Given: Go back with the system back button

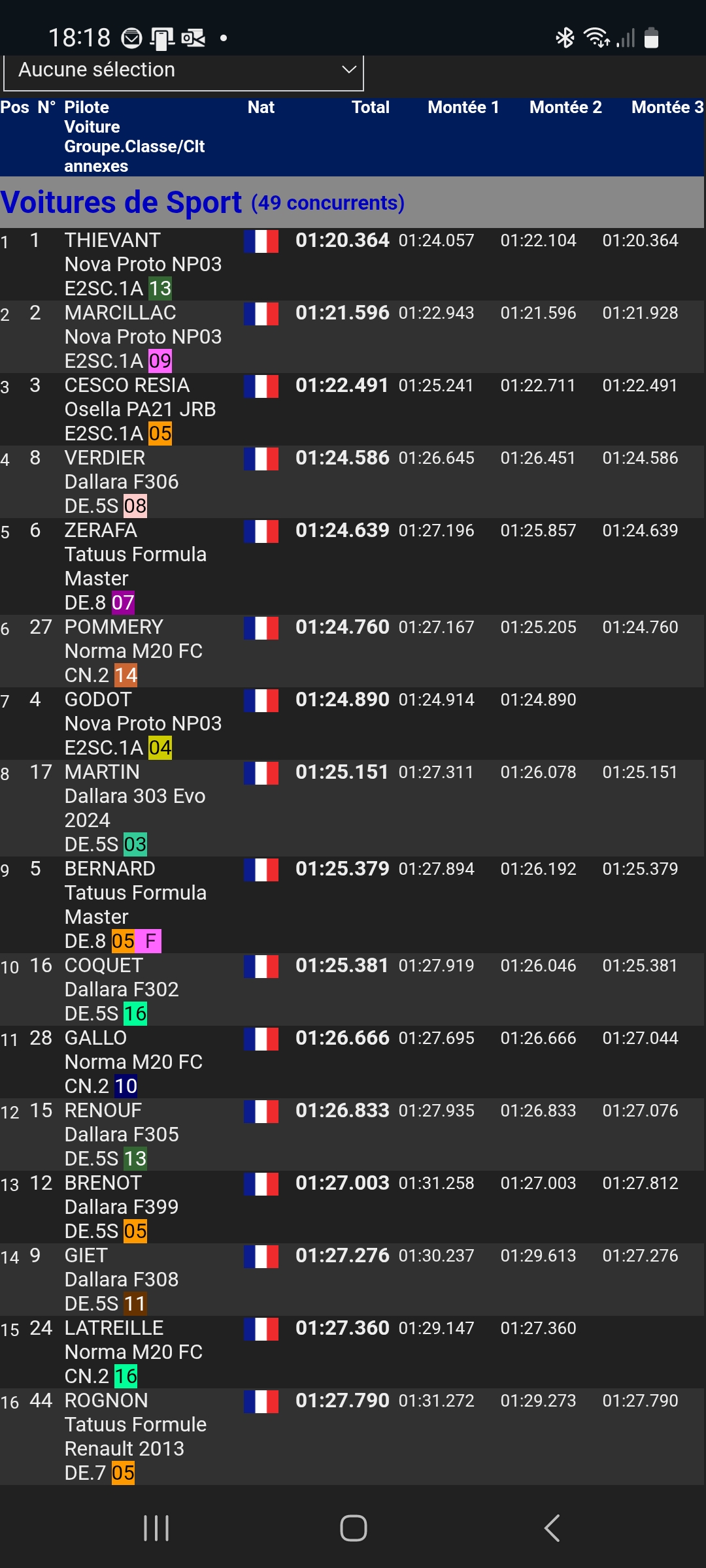Looking at the screenshot, I should tap(552, 1527).
